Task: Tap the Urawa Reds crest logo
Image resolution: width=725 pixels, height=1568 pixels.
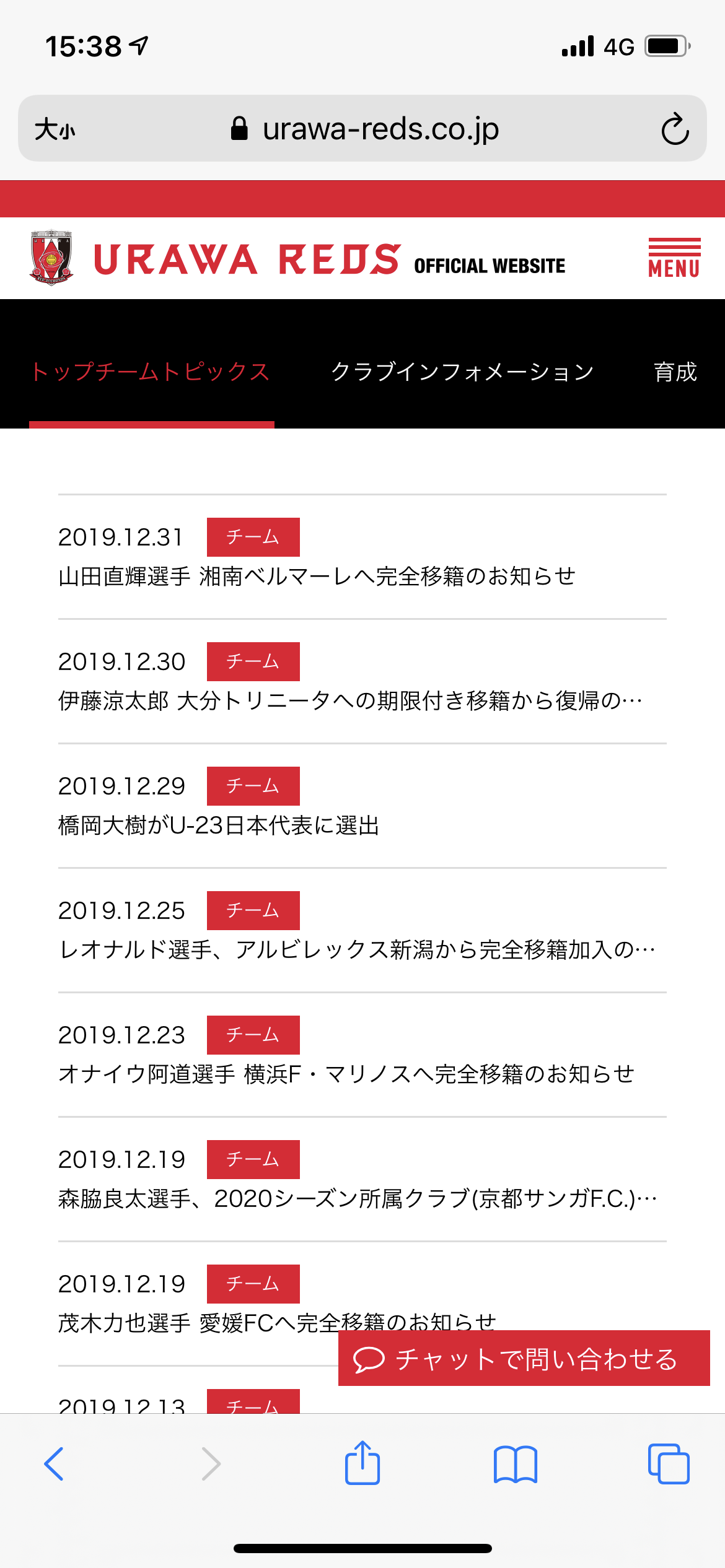Action: [x=51, y=258]
